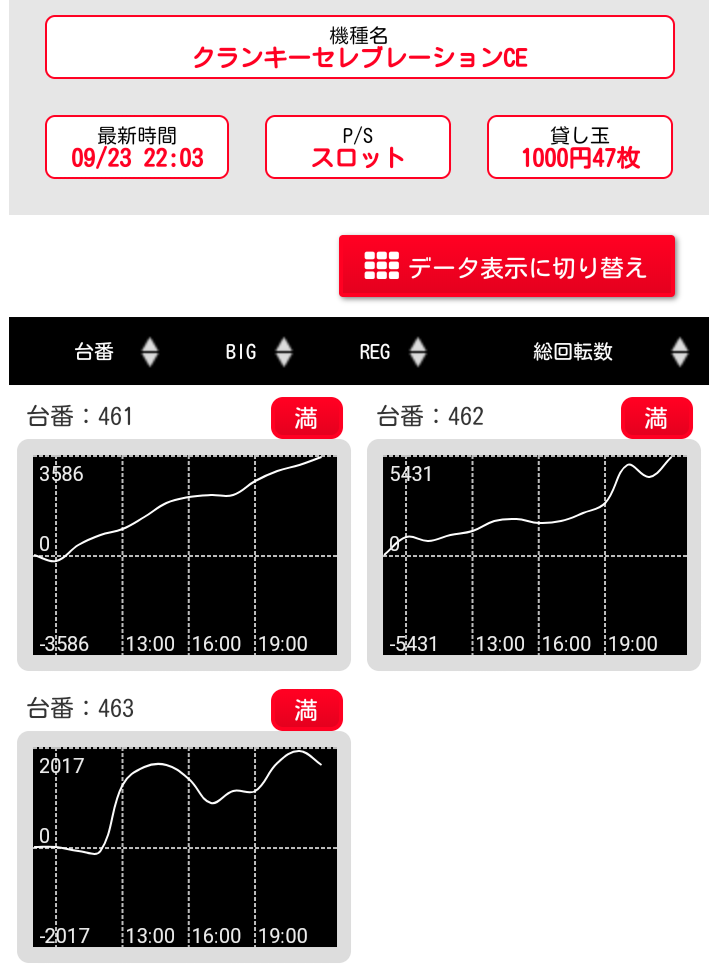Switch to data display with データ表示に切り替え
This screenshot has height=973, width=719.
point(507,267)
